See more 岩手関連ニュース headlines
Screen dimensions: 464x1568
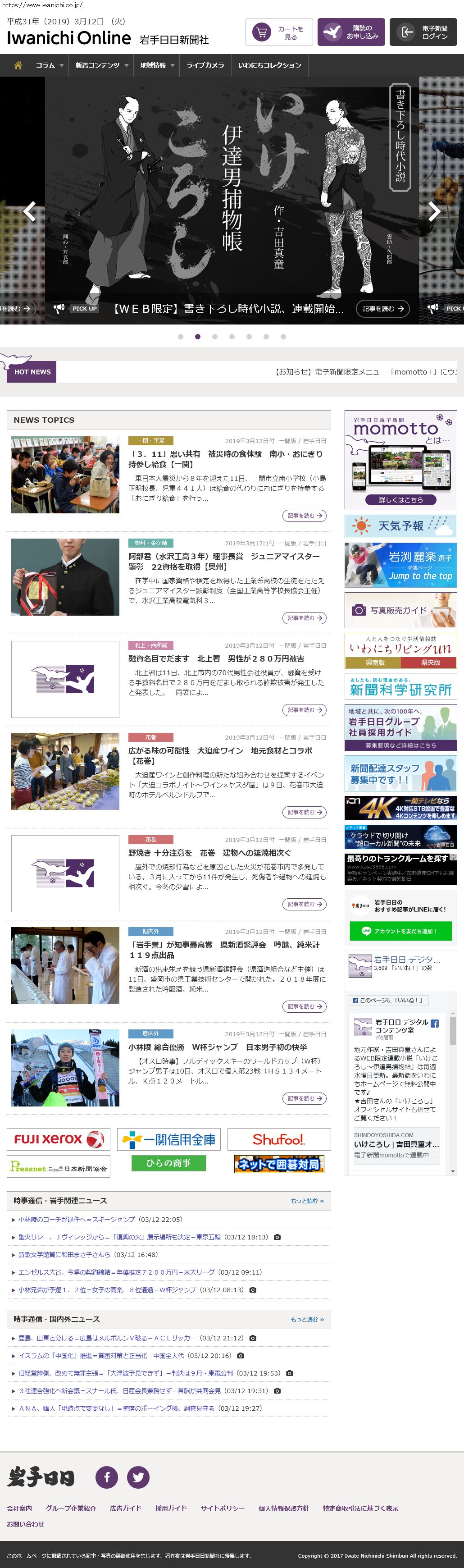[x=306, y=1200]
